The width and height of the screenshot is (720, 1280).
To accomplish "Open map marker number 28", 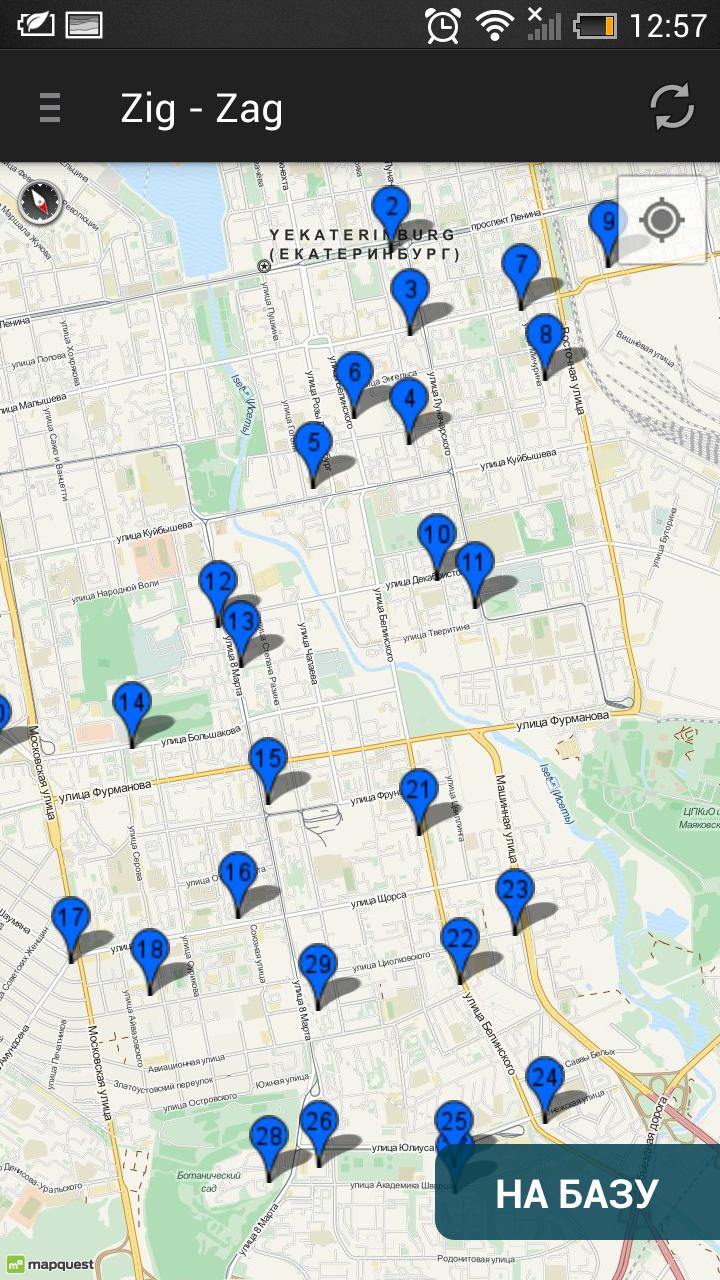I will [x=269, y=1138].
